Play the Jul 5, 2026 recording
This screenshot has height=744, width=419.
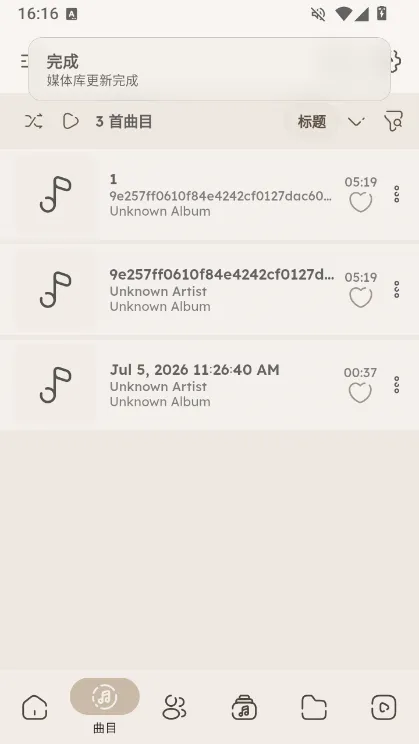pos(209,385)
